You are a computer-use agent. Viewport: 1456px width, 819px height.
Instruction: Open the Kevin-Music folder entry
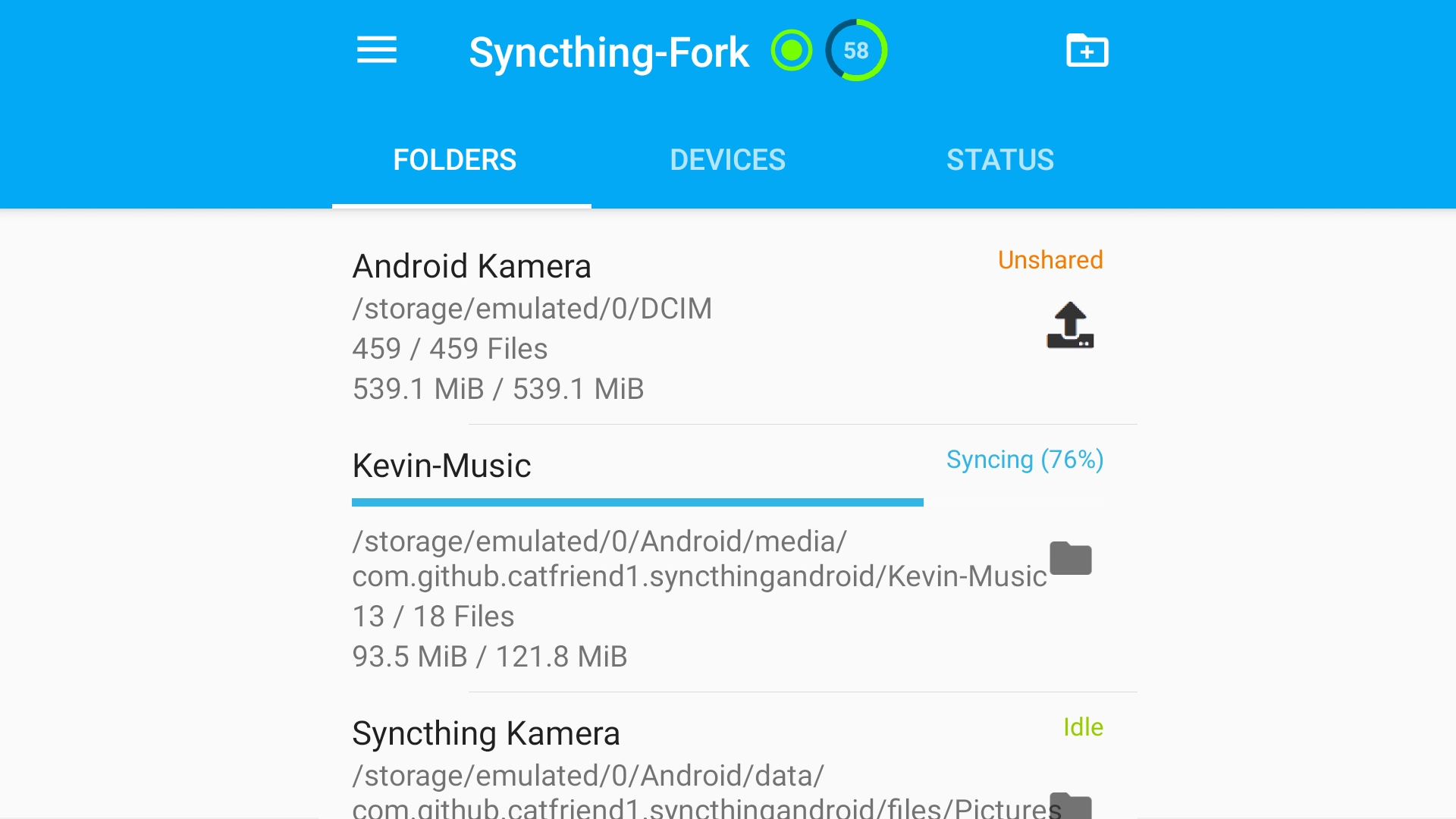click(x=441, y=466)
